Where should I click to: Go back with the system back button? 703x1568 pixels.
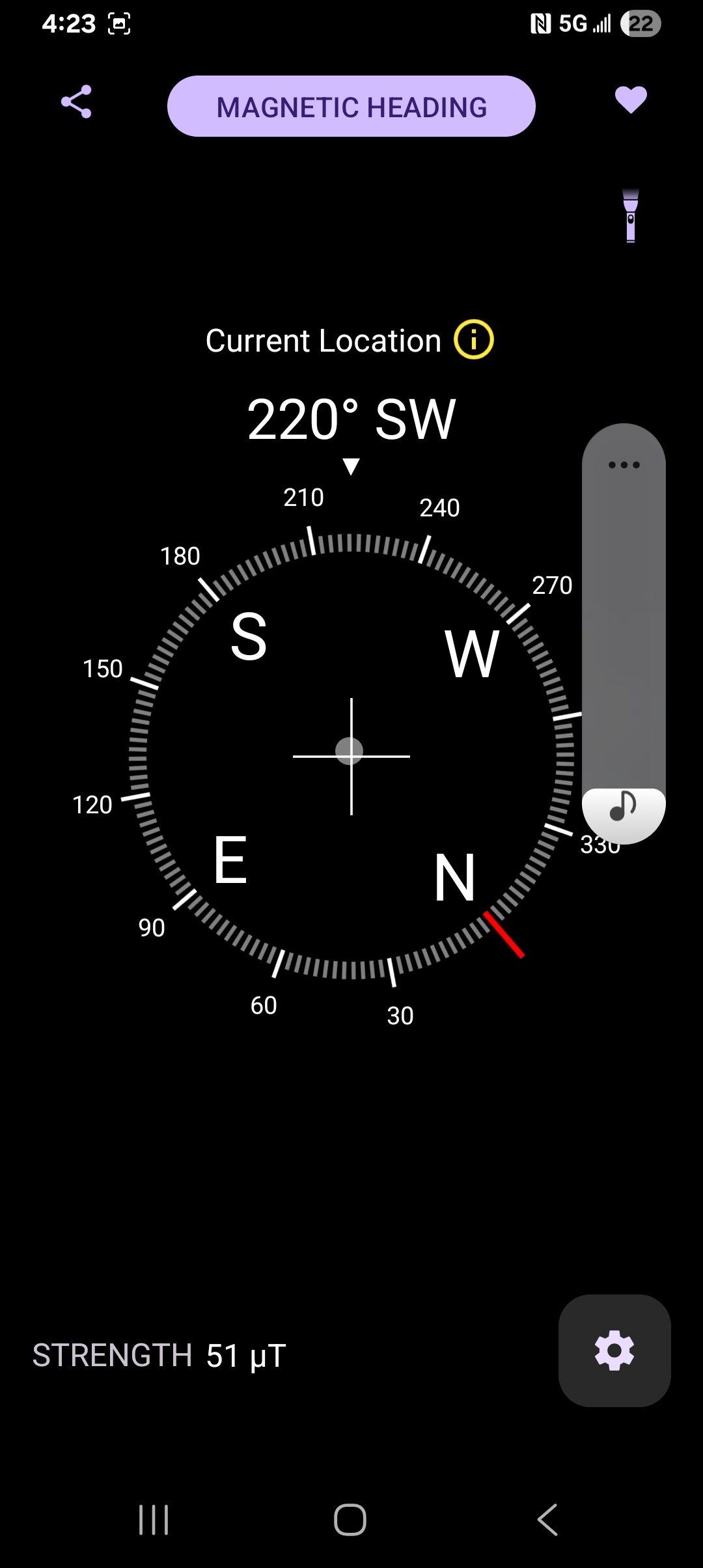point(547,1520)
